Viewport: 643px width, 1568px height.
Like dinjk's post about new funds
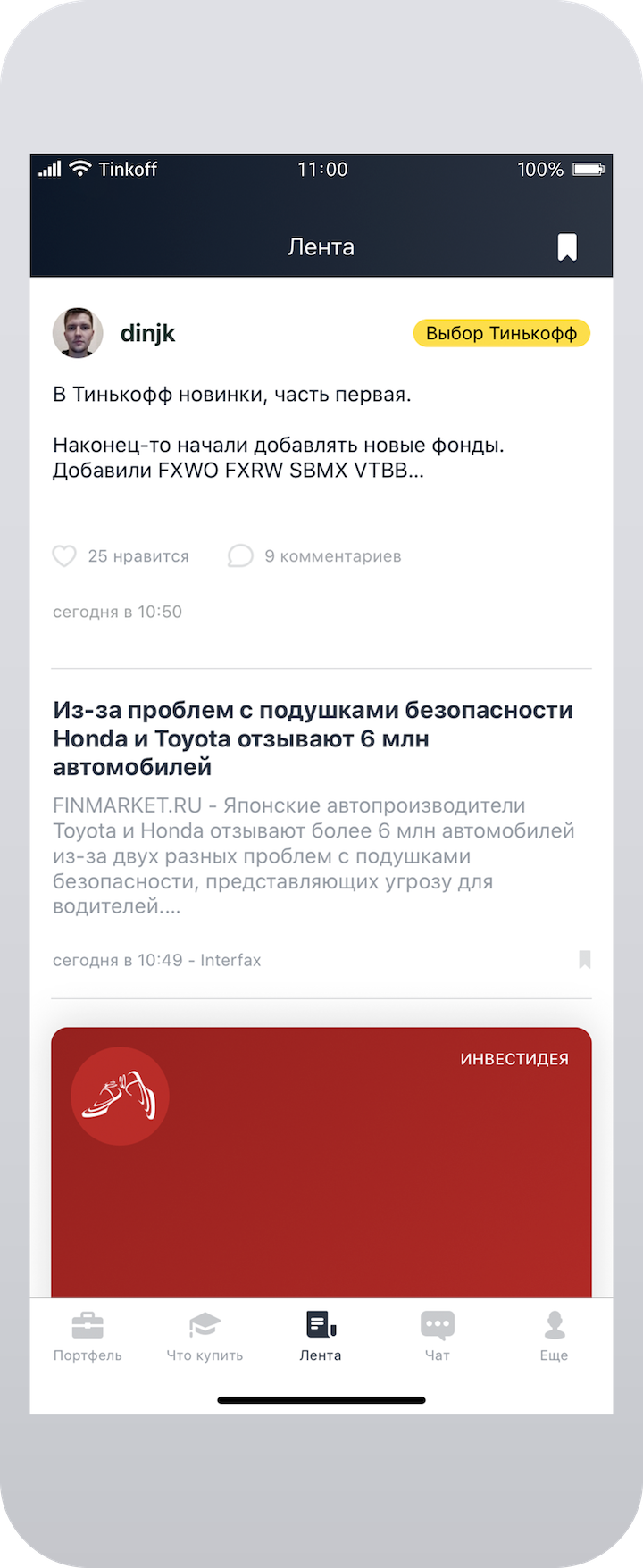(64, 556)
